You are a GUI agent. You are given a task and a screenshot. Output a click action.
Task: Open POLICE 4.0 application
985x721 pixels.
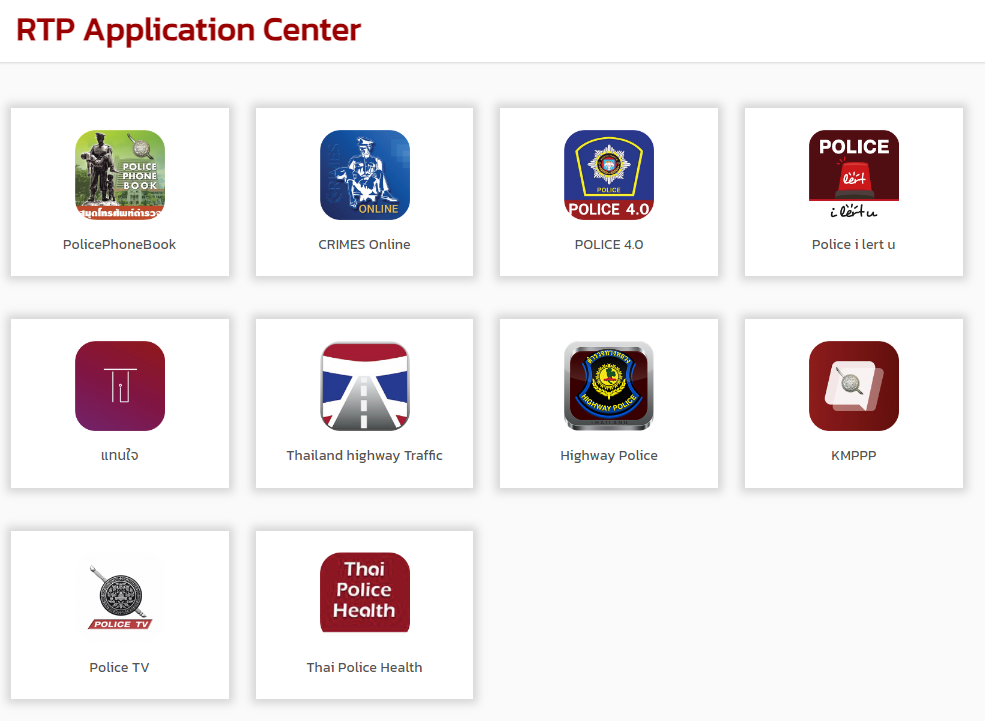coord(609,192)
